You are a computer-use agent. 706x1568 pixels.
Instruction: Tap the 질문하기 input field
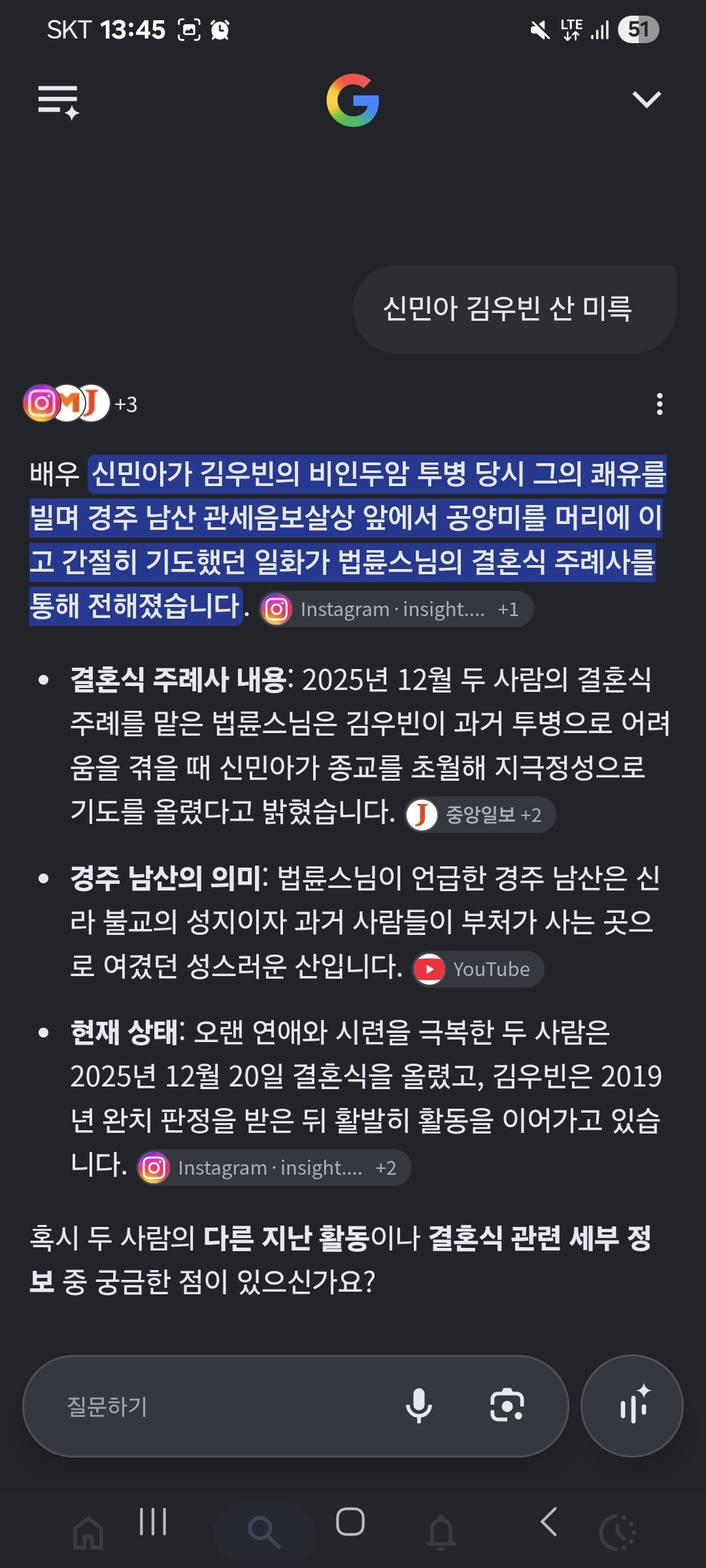pyautogui.click(x=216, y=1406)
